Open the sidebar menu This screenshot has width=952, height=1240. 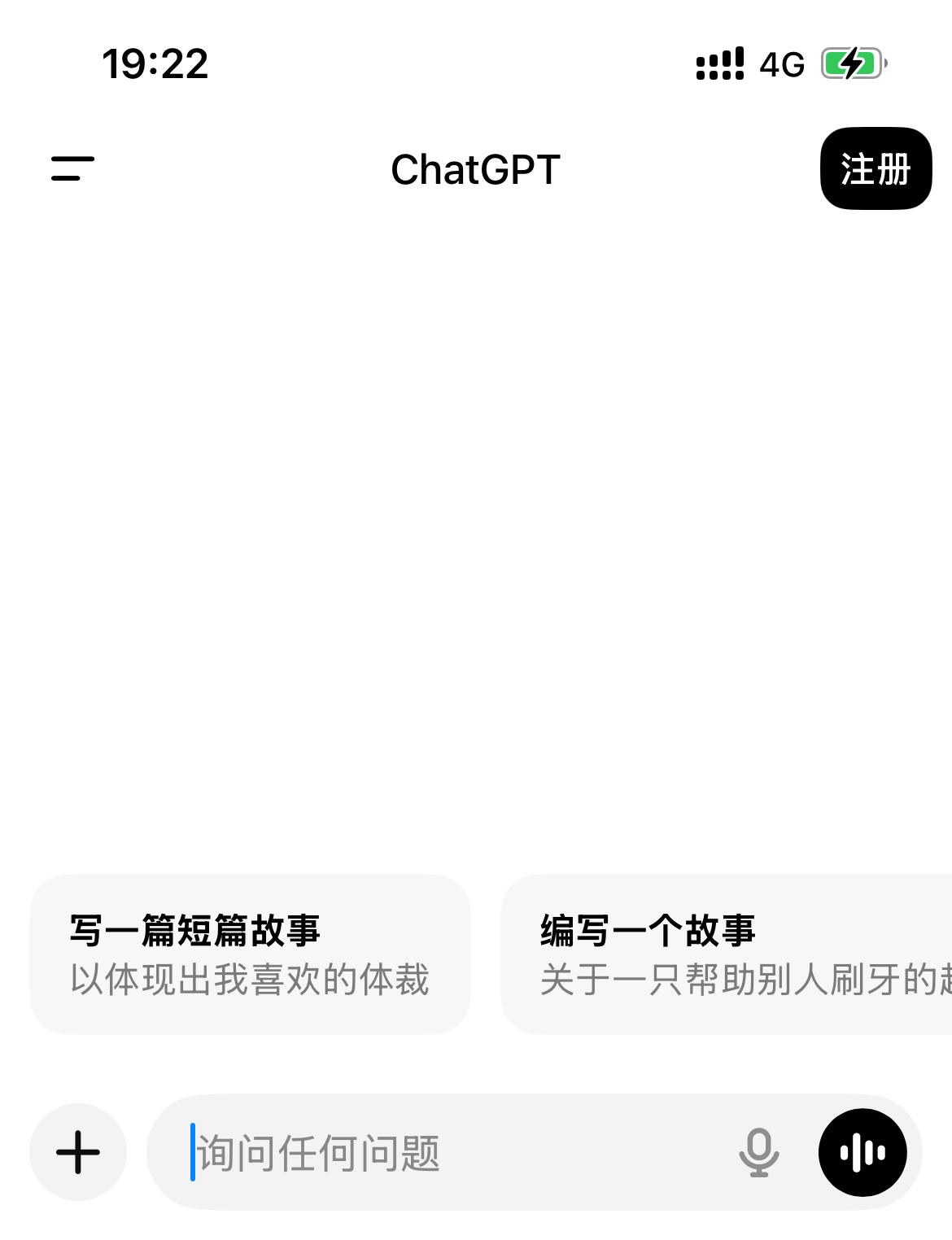(x=72, y=168)
